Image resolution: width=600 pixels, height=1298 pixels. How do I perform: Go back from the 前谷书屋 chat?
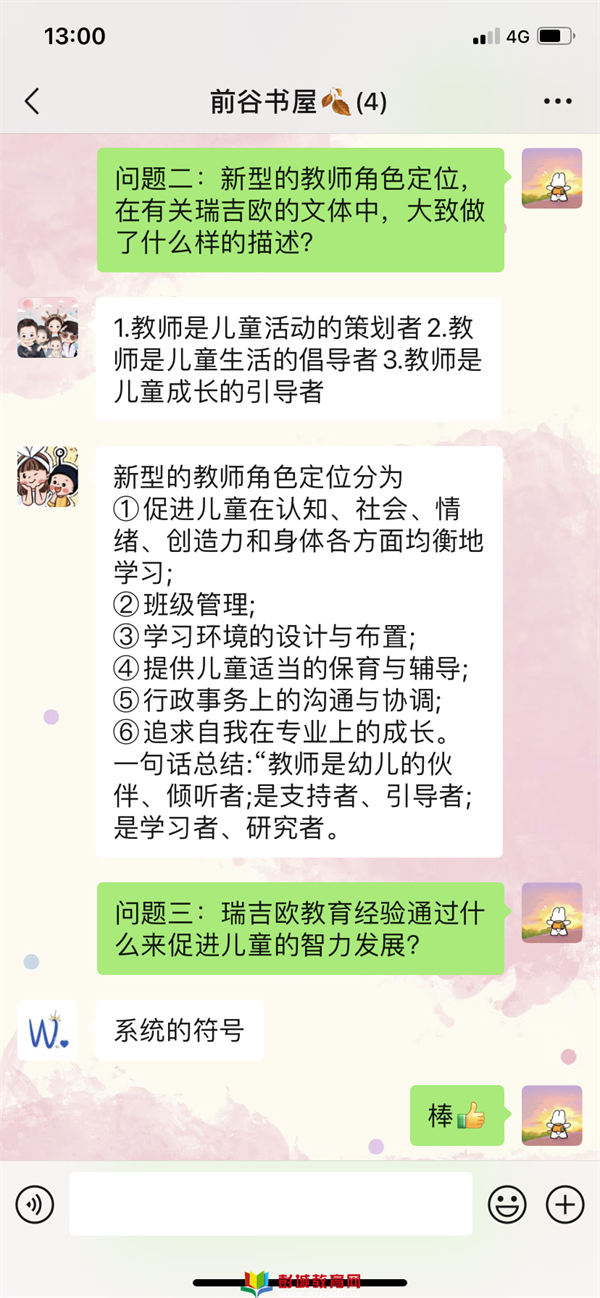[32, 101]
